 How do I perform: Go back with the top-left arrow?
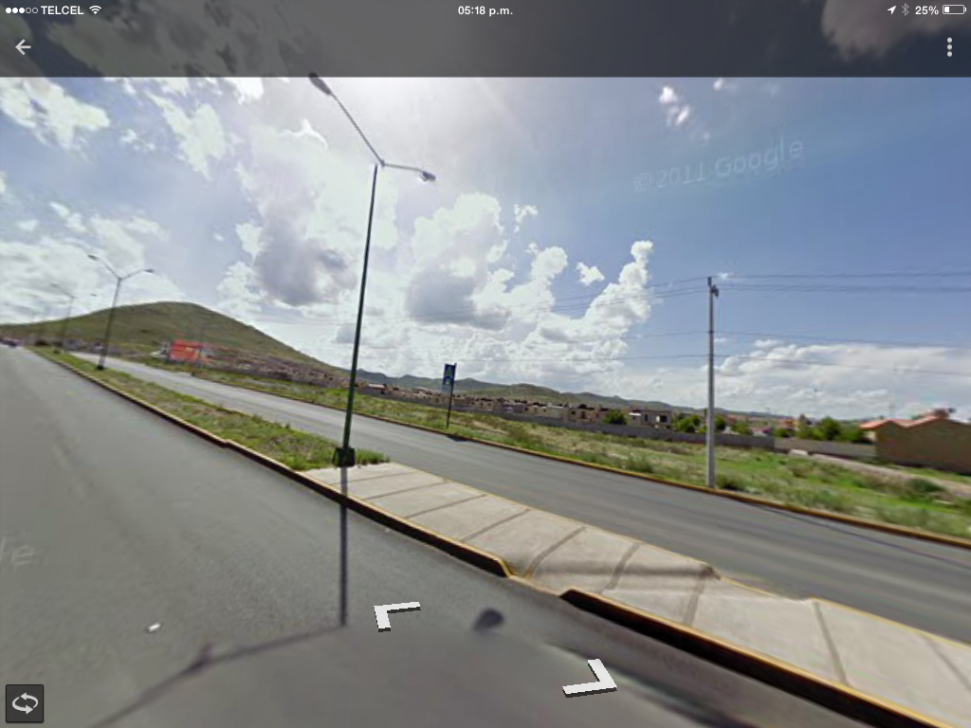click(x=23, y=47)
